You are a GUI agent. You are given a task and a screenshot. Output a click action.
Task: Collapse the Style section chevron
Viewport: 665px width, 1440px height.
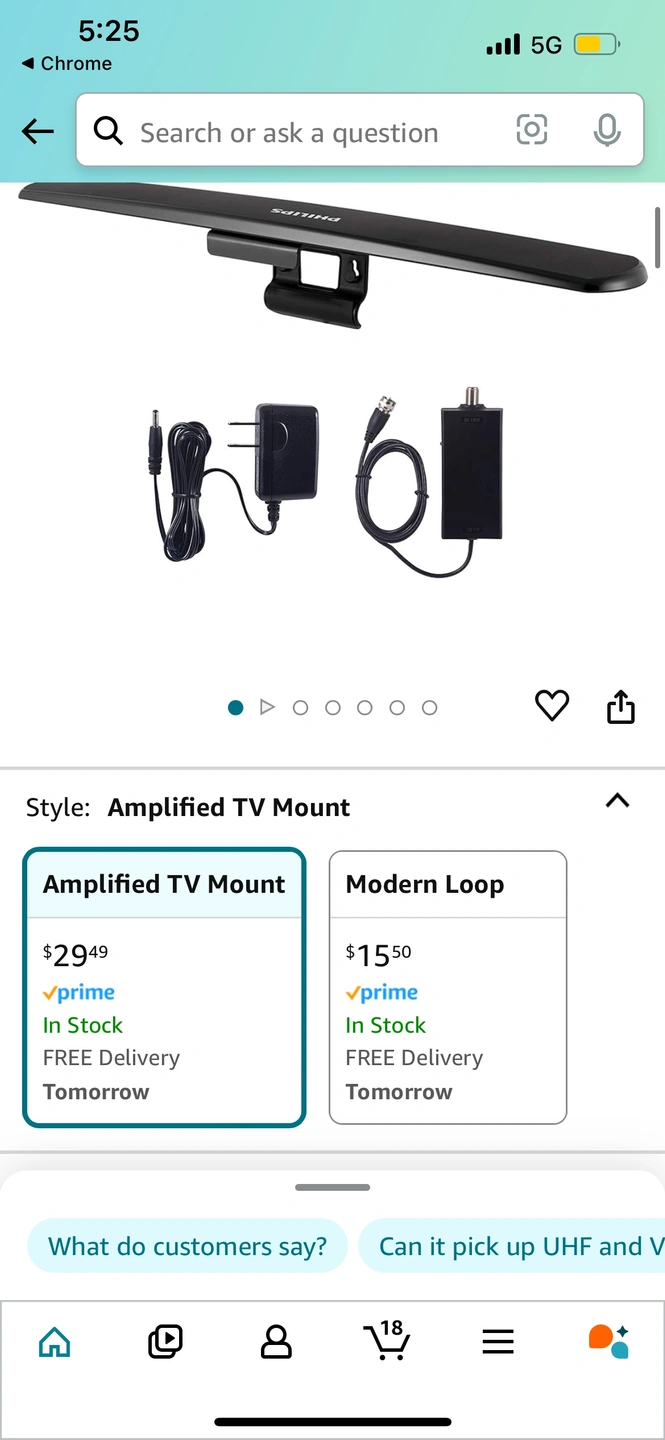pyautogui.click(x=618, y=800)
